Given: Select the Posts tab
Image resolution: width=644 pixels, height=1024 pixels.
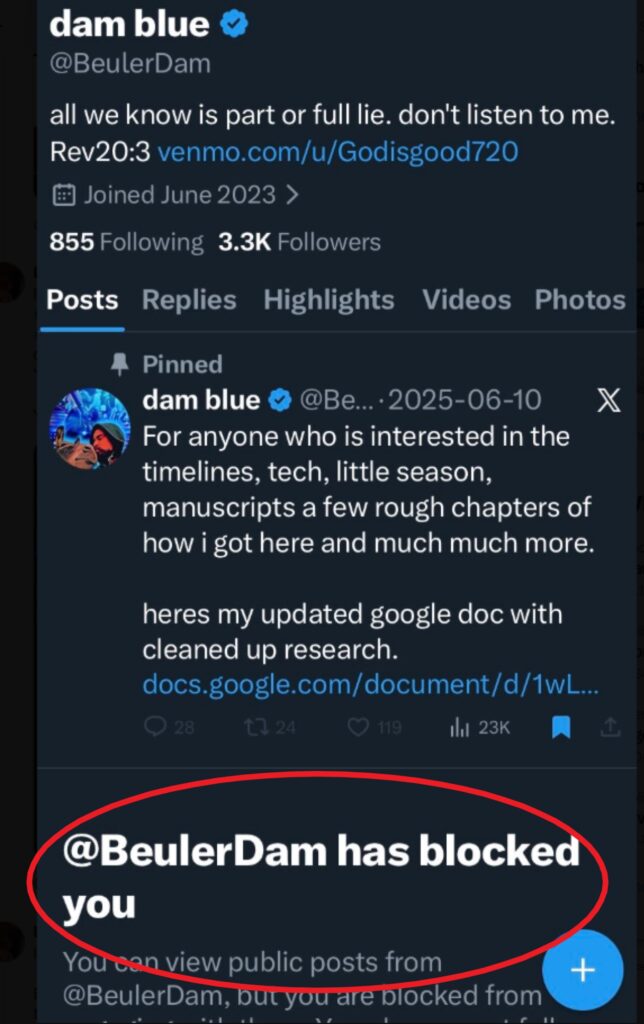Looking at the screenshot, I should tap(82, 300).
